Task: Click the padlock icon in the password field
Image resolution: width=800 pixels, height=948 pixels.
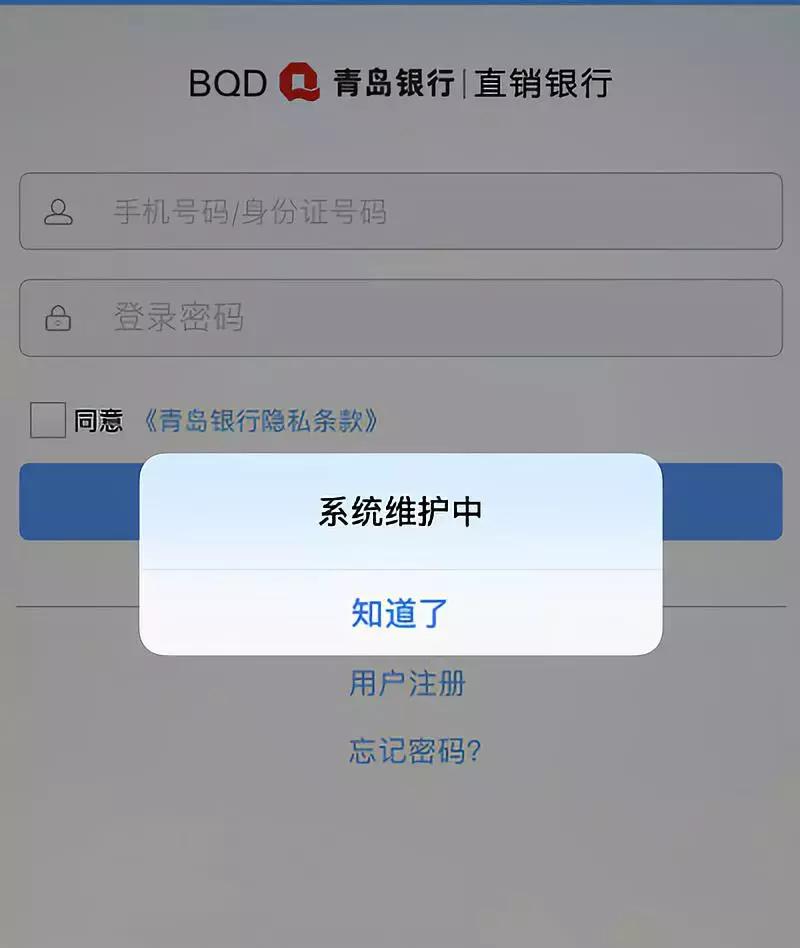Action: point(59,319)
